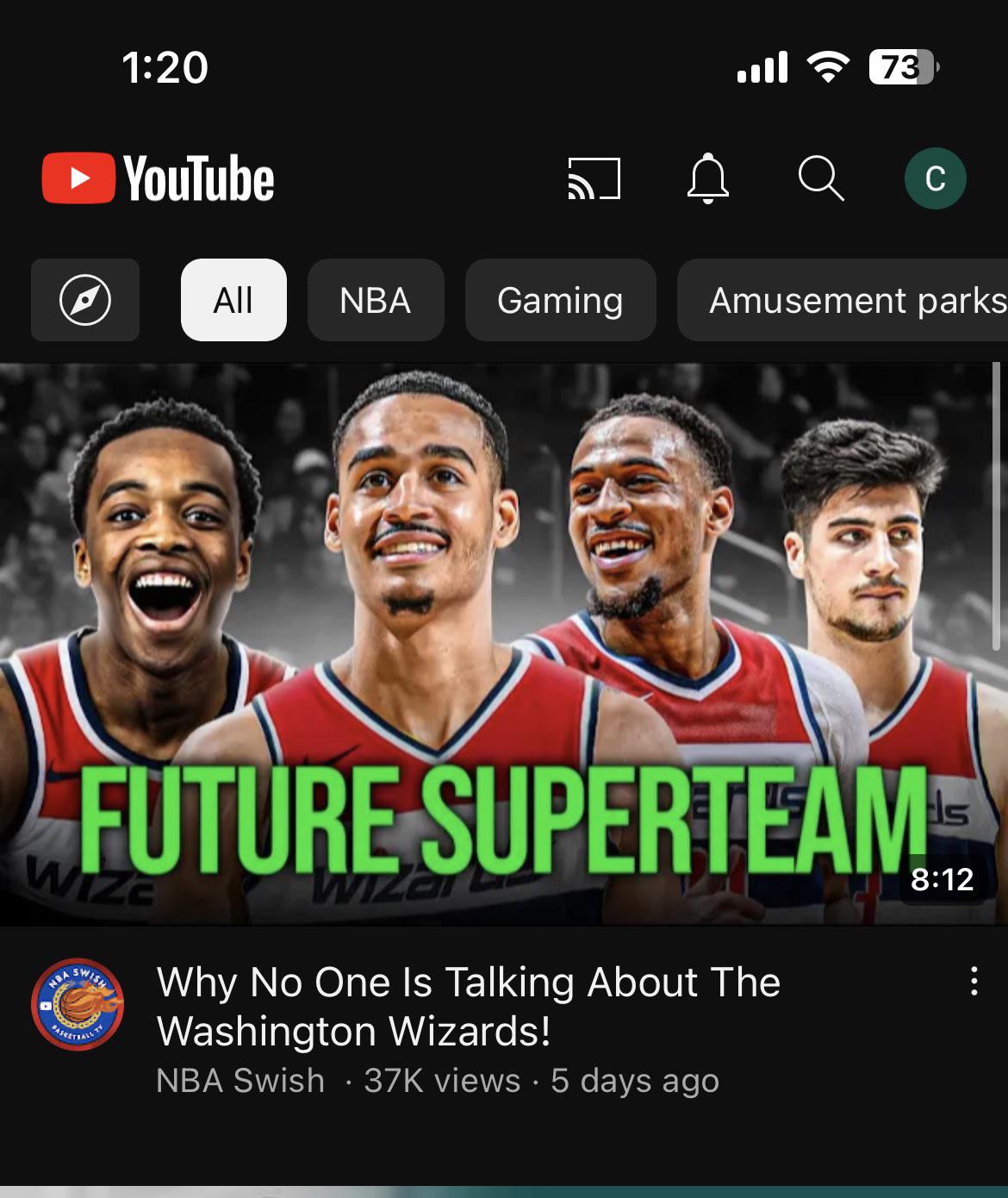
Task: Open the account profile avatar
Action: point(935,178)
